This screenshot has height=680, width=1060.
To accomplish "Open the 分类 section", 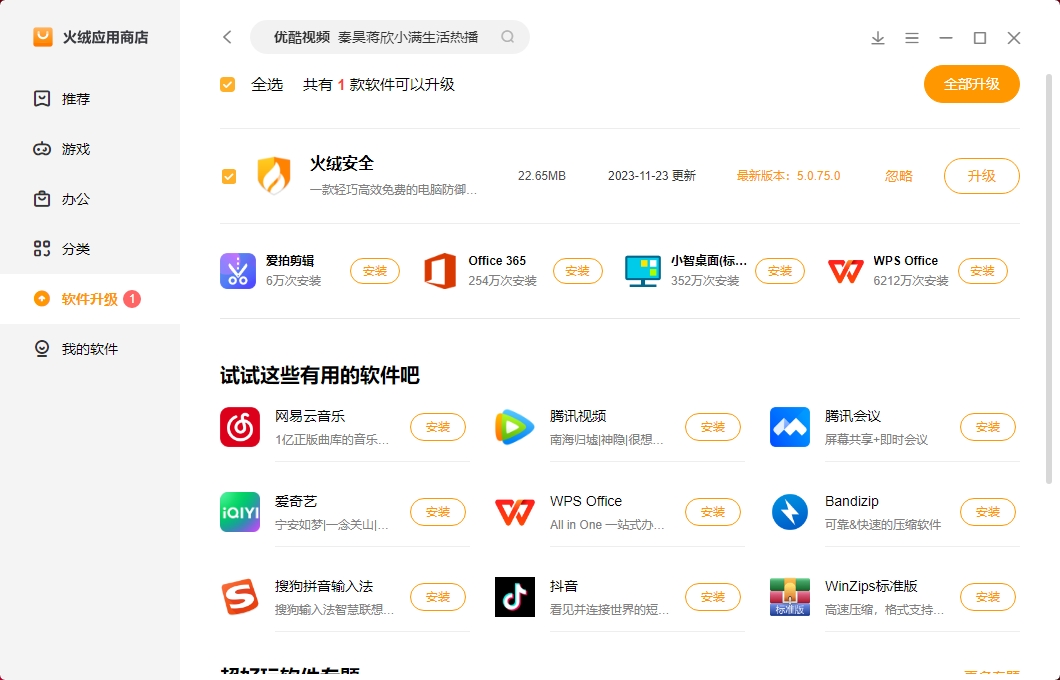I will pyautogui.click(x=76, y=249).
